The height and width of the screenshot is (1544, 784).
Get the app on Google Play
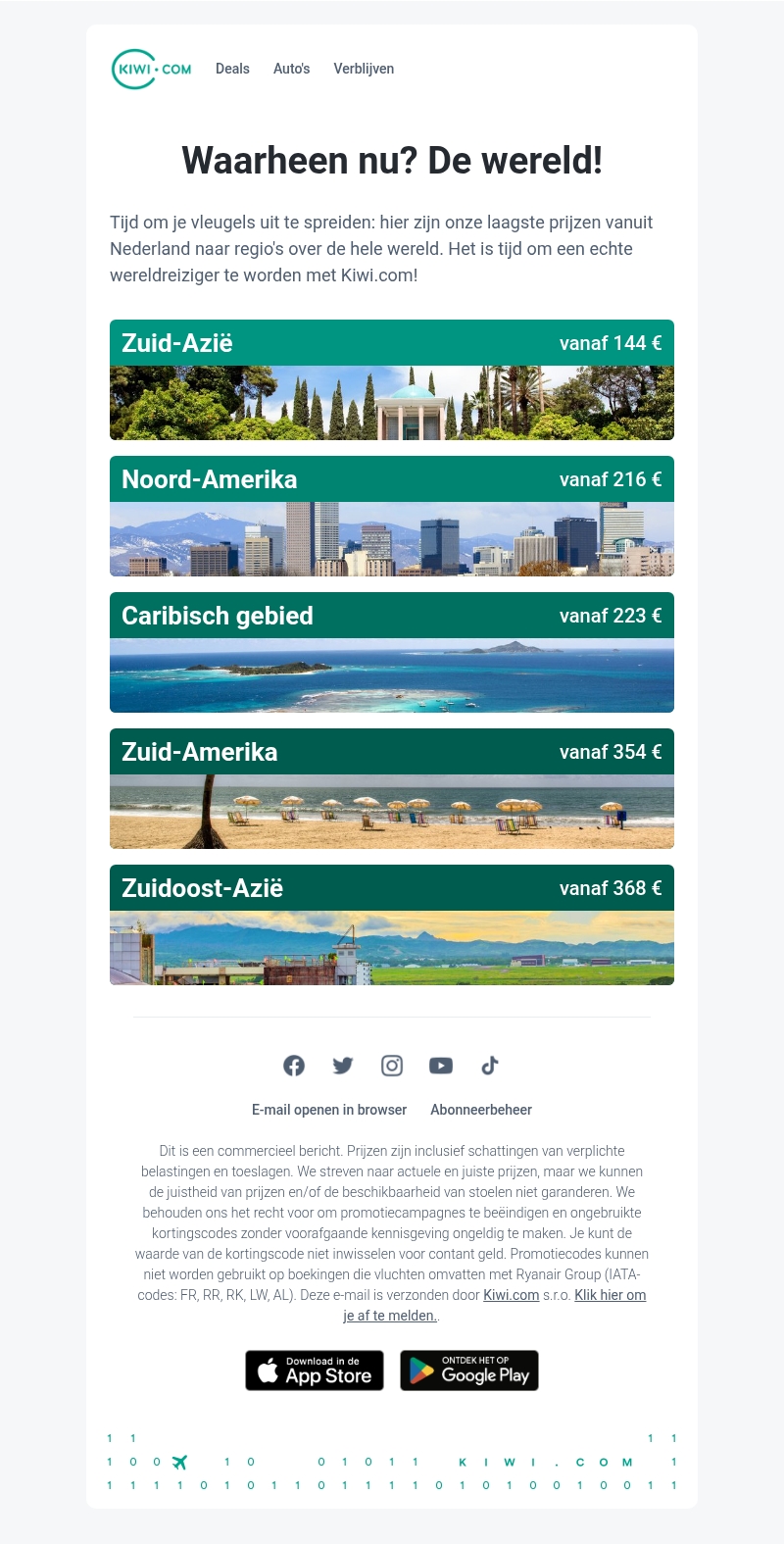tap(469, 1370)
